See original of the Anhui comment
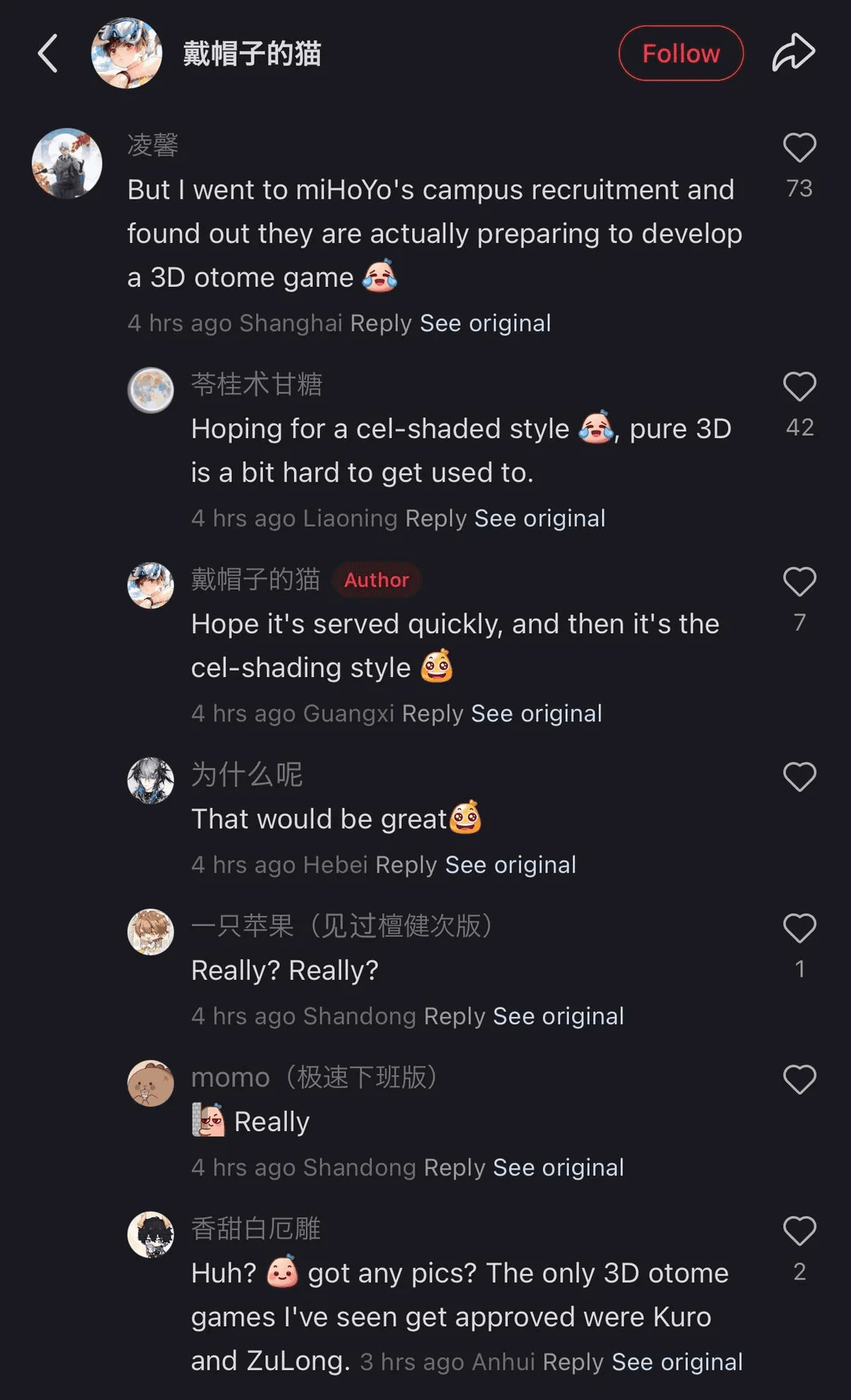Screen dimensions: 851x1400 click(x=678, y=1362)
